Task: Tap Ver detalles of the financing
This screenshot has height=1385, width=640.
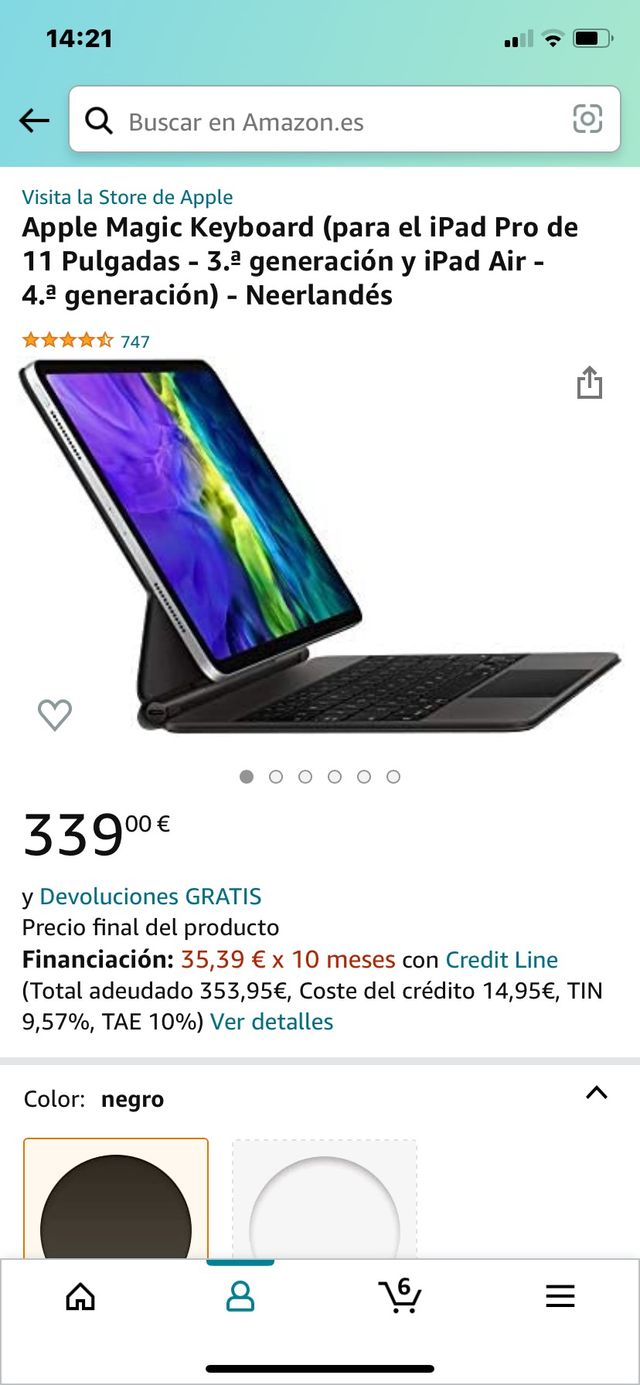Action: click(271, 1021)
